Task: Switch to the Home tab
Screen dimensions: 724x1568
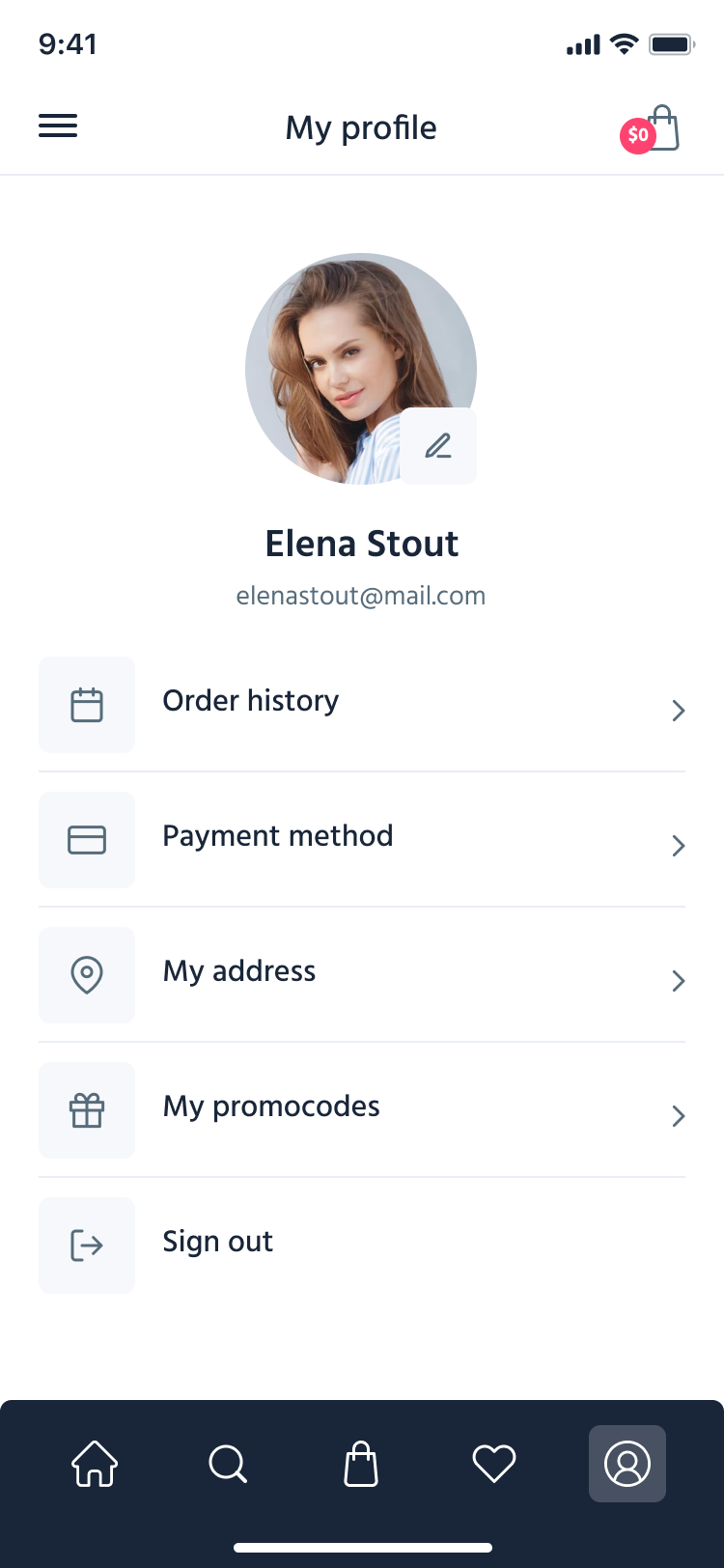Action: (95, 1463)
